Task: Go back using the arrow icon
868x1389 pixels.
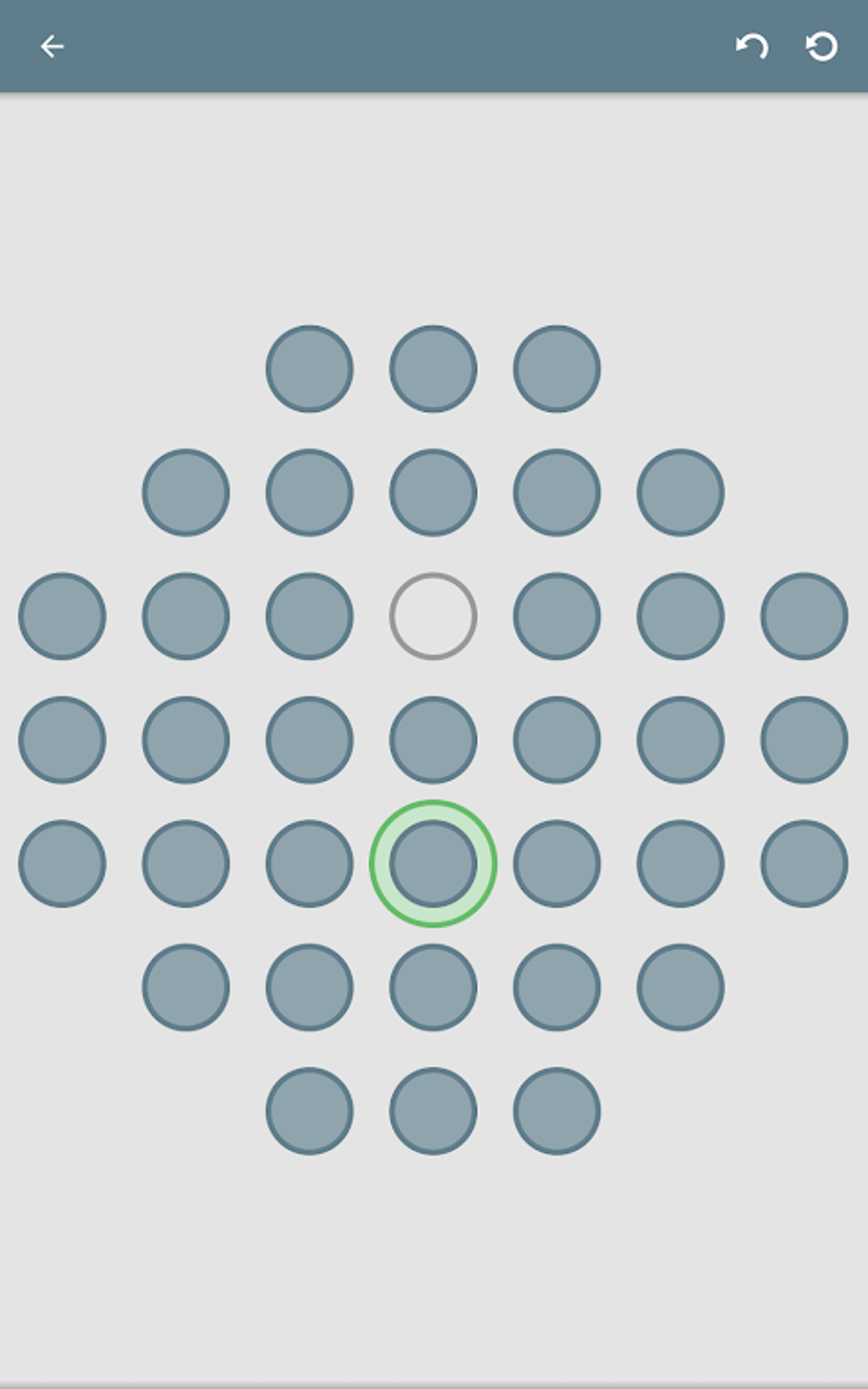Action: tap(52, 46)
